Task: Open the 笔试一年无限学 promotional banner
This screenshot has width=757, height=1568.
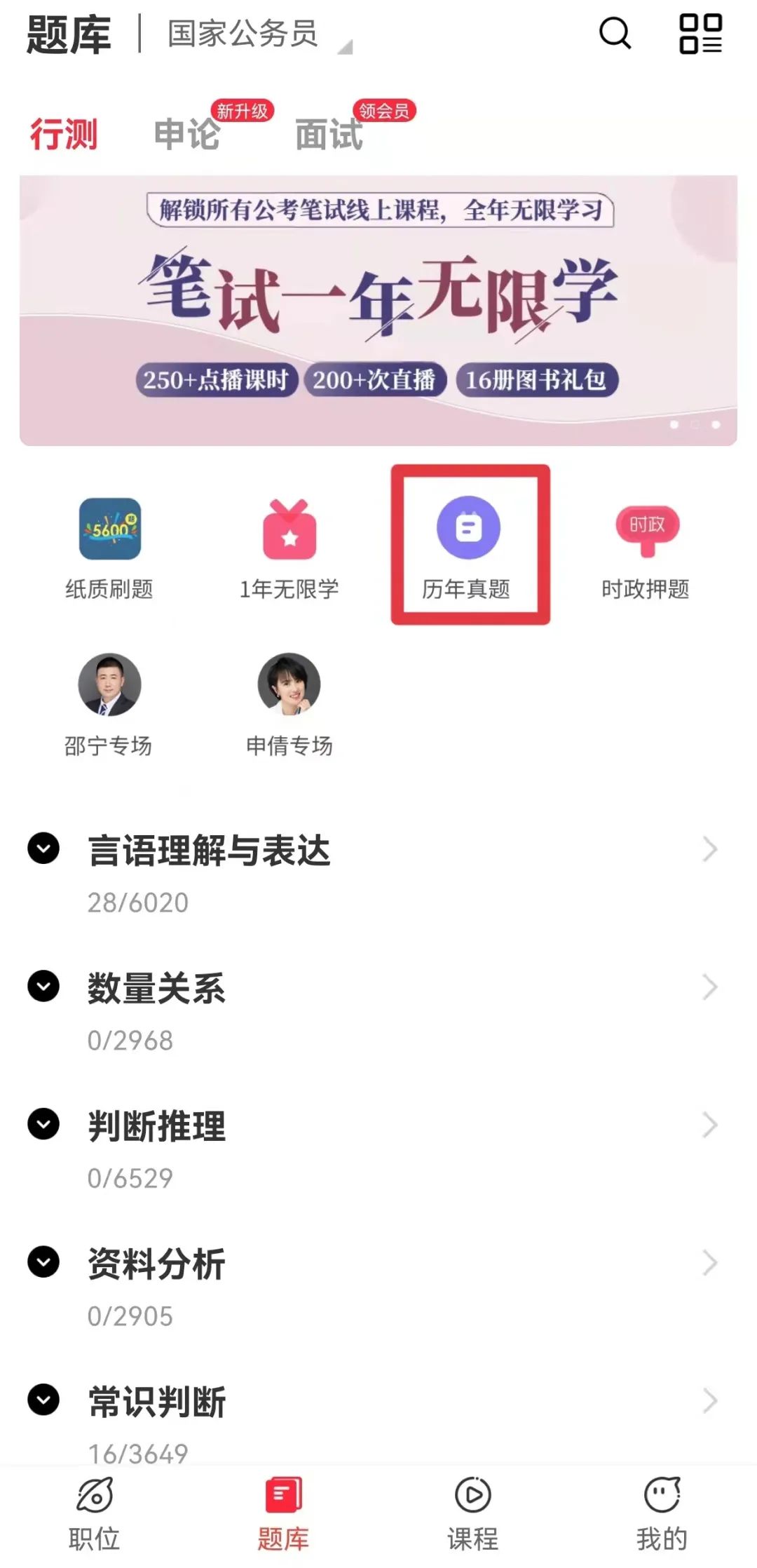Action: click(378, 310)
